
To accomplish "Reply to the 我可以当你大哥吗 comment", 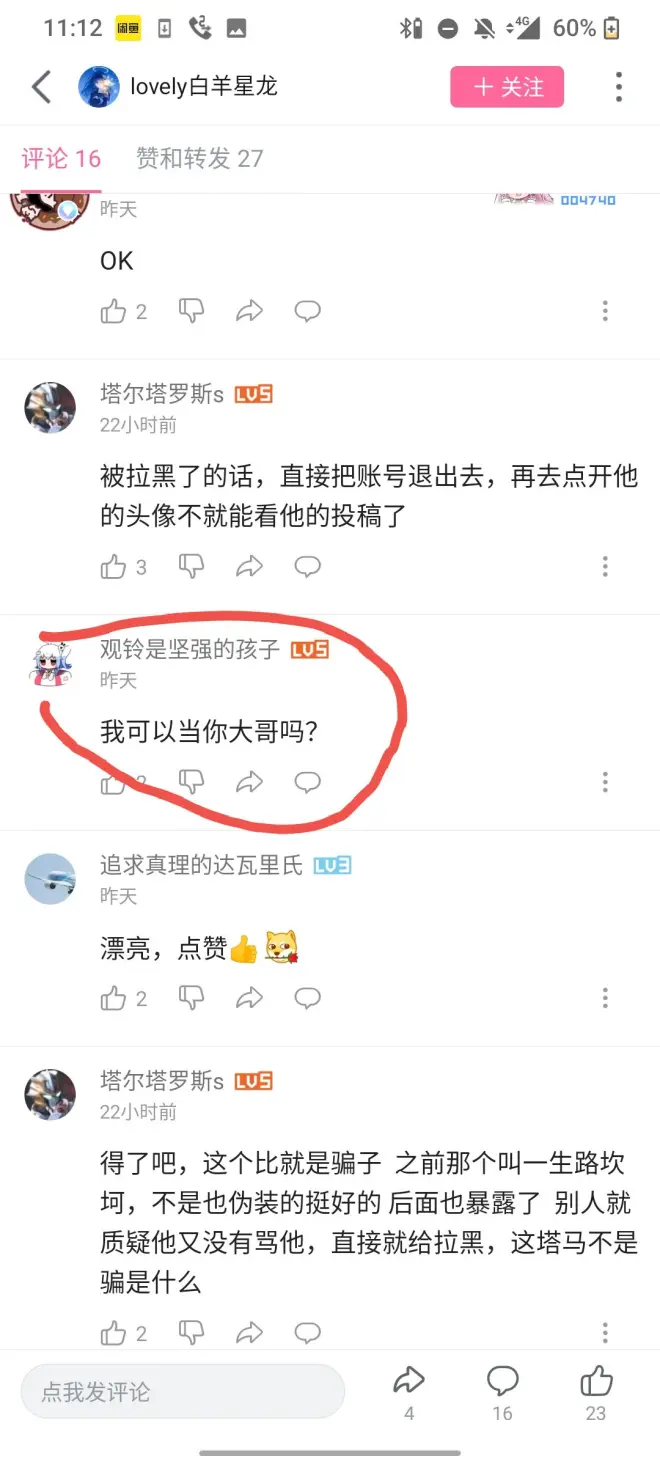I will tap(307, 782).
